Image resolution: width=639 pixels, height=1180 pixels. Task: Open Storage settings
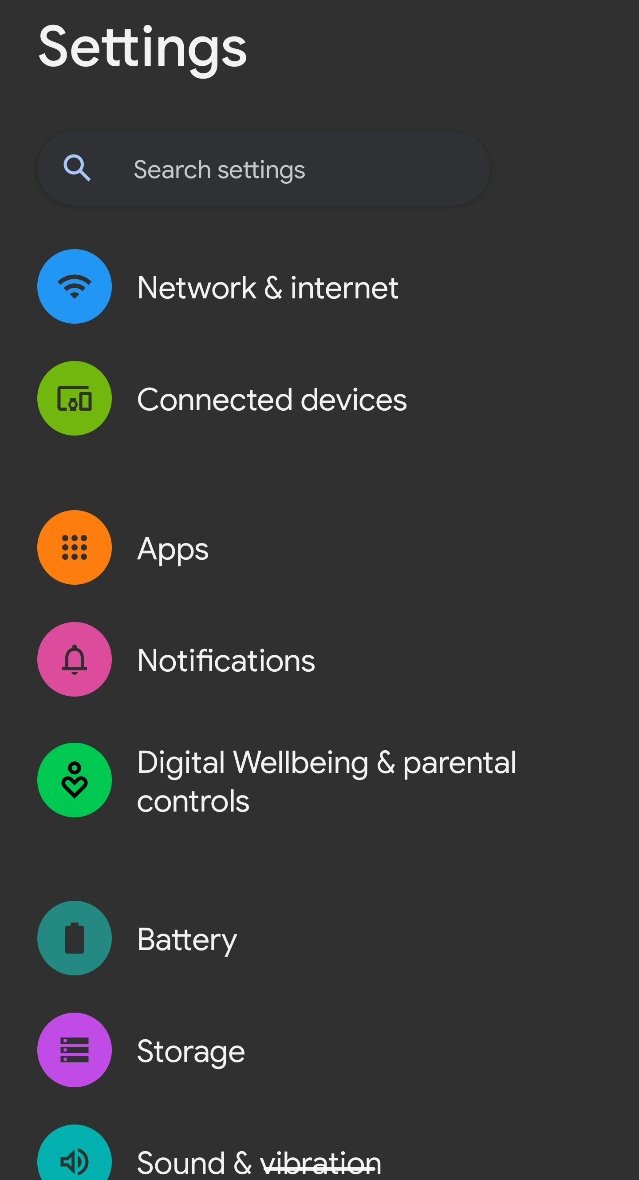[x=319, y=1051]
